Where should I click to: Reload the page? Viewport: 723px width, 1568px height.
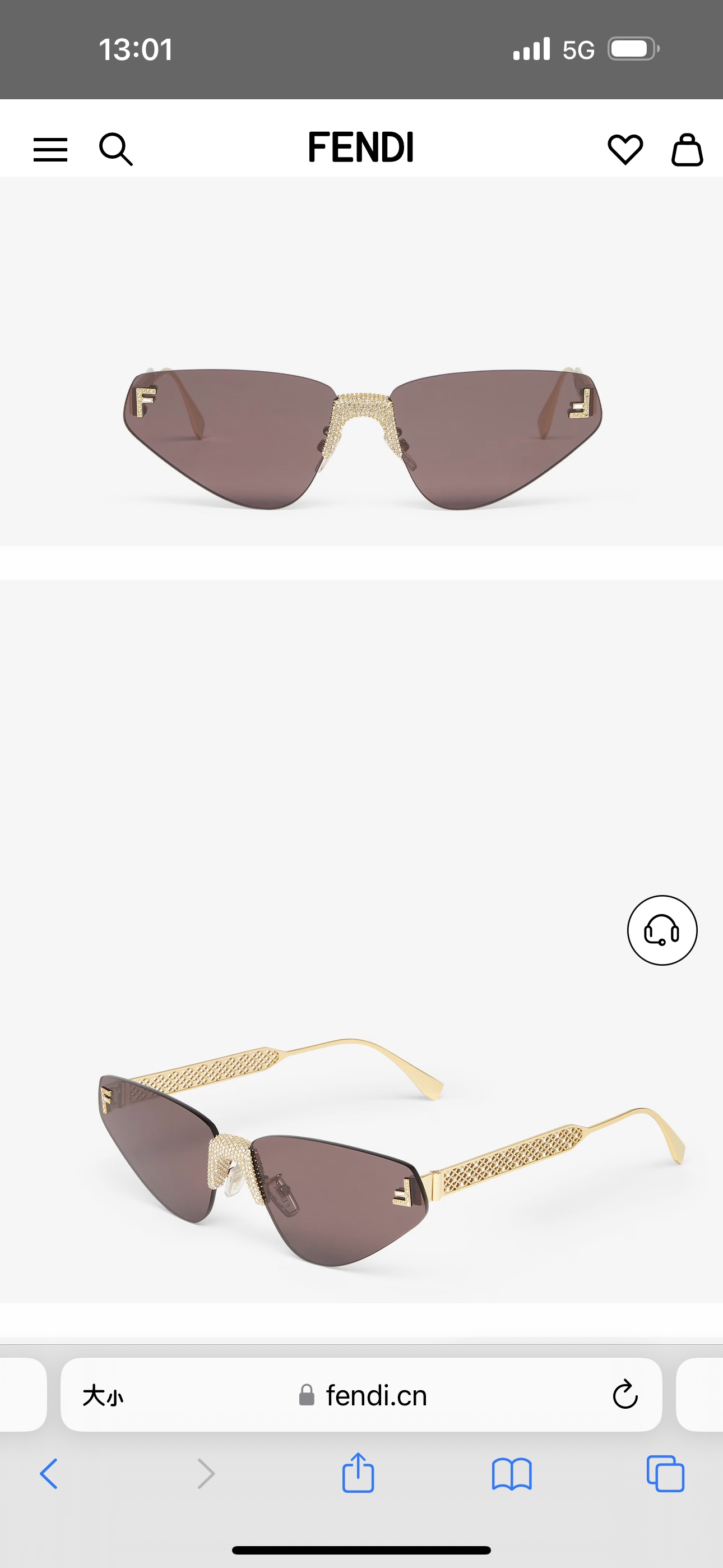pos(625,1395)
